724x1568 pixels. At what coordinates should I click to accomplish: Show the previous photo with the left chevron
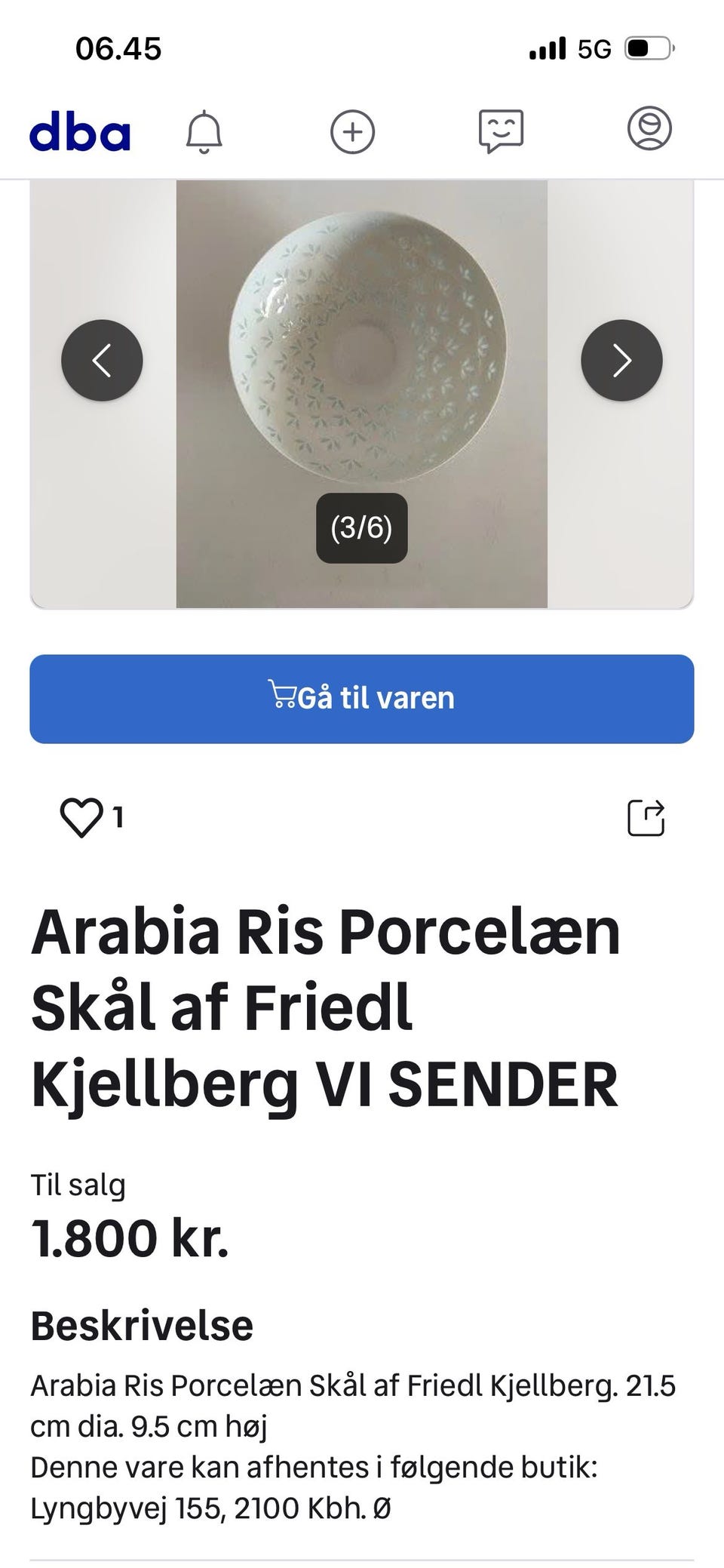(x=102, y=360)
